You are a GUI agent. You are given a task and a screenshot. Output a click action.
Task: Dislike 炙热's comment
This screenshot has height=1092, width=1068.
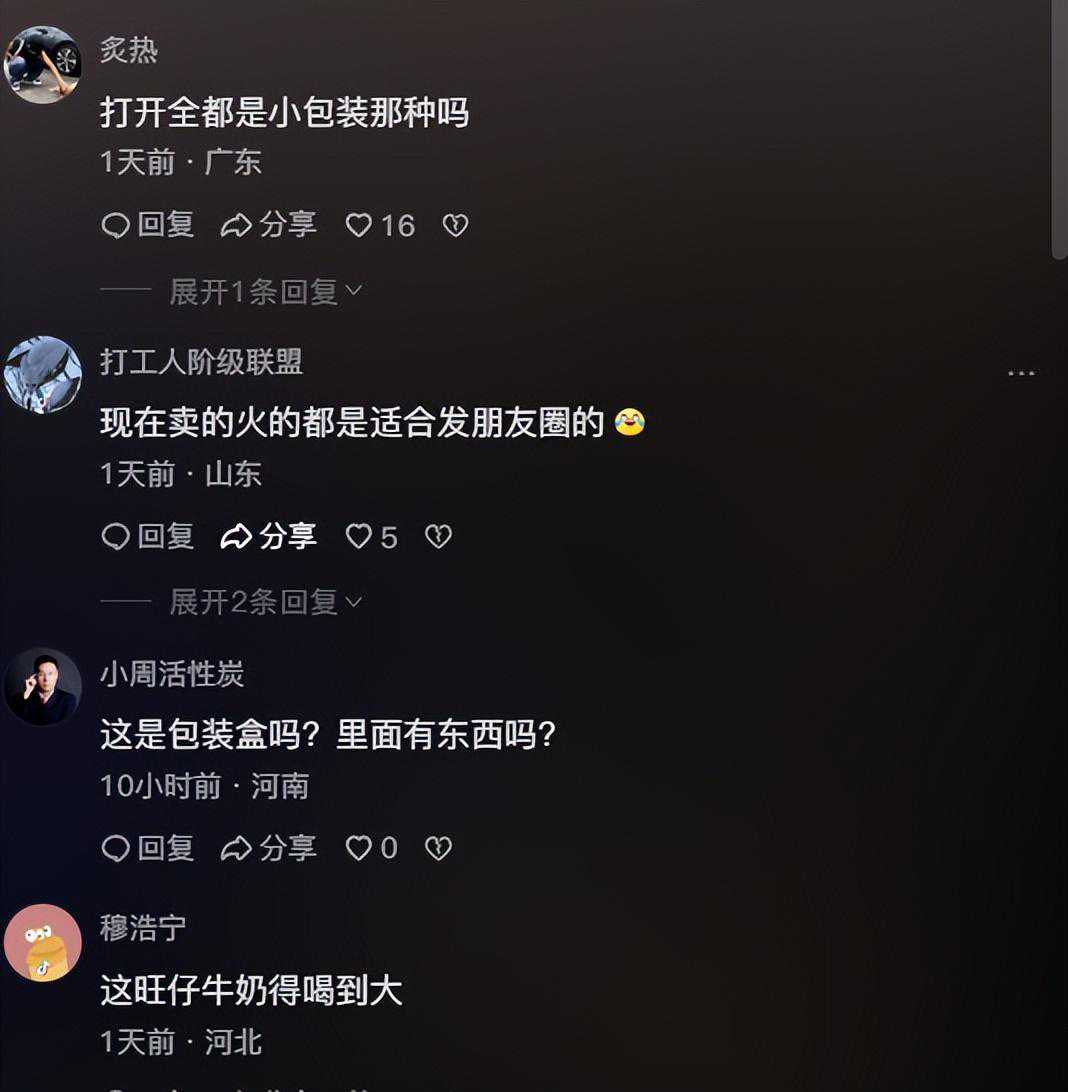click(455, 226)
